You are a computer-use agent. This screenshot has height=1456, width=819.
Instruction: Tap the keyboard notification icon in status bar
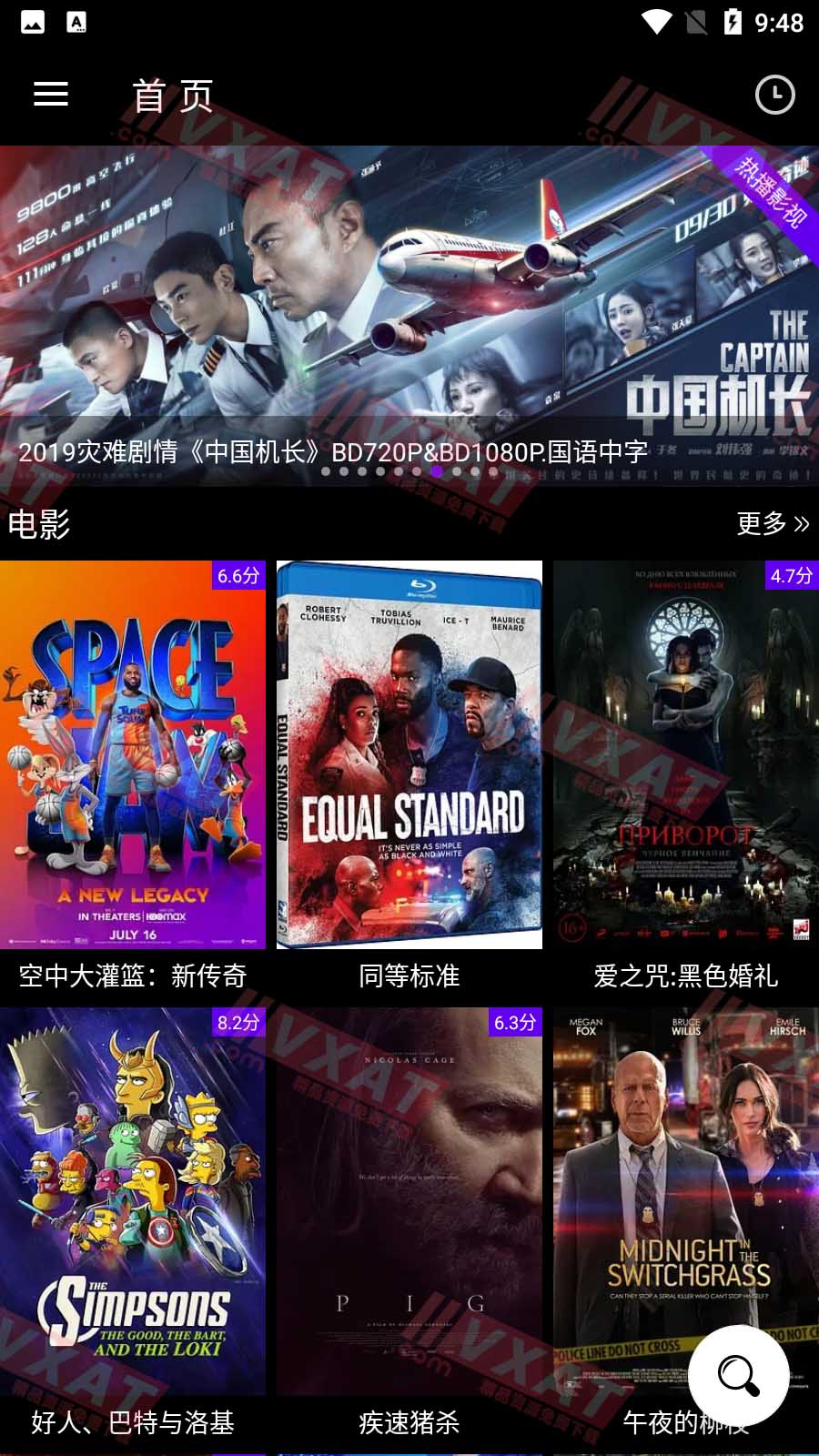(x=77, y=20)
